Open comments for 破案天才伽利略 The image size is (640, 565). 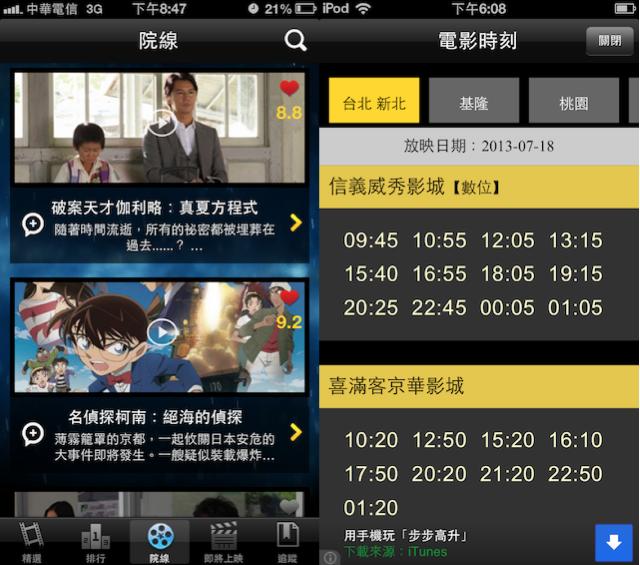[x=32, y=224]
